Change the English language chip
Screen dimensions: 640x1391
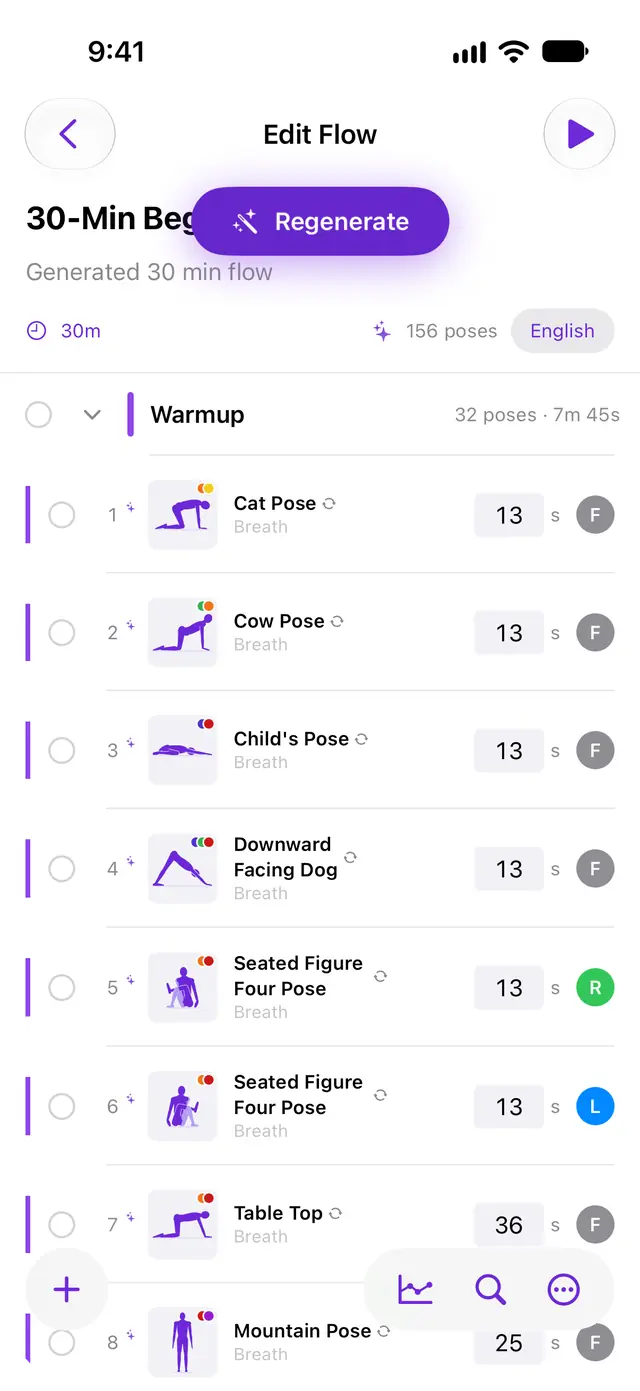(562, 331)
